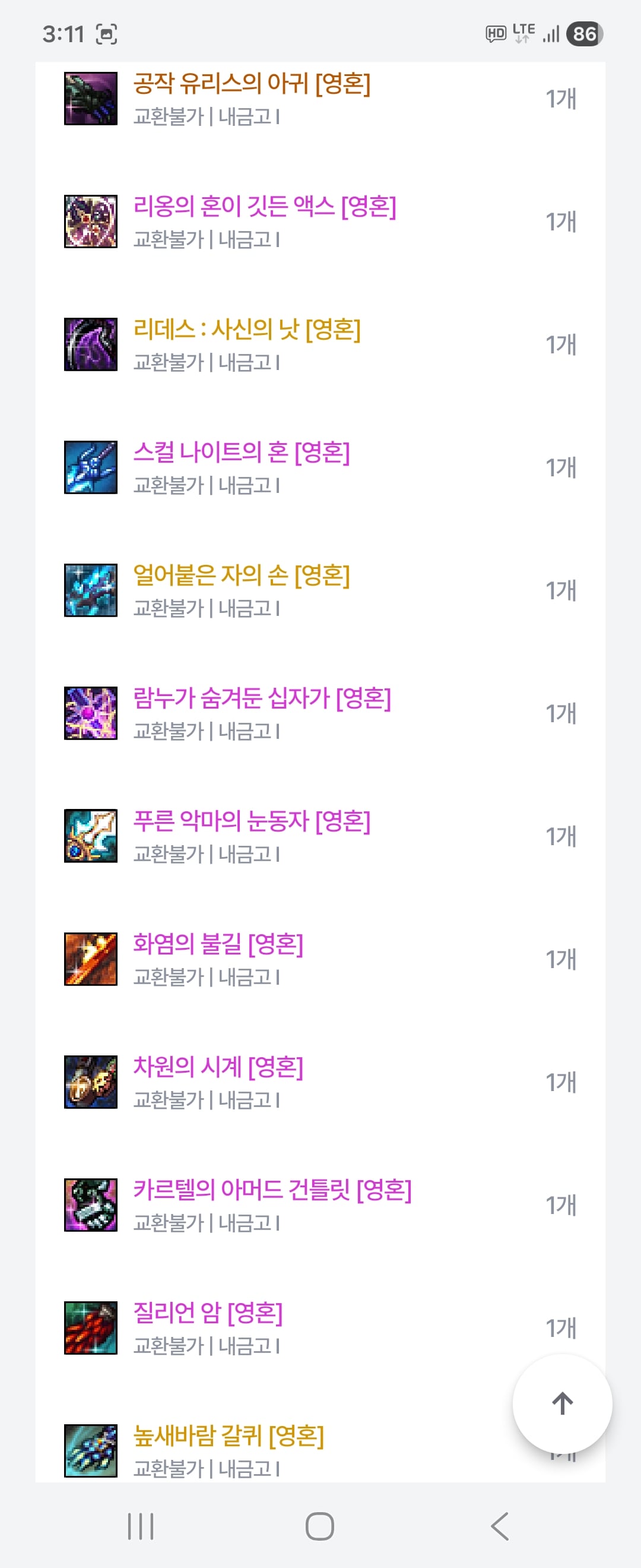Open 화염의 불길 [영혼] item

pyautogui.click(x=218, y=945)
